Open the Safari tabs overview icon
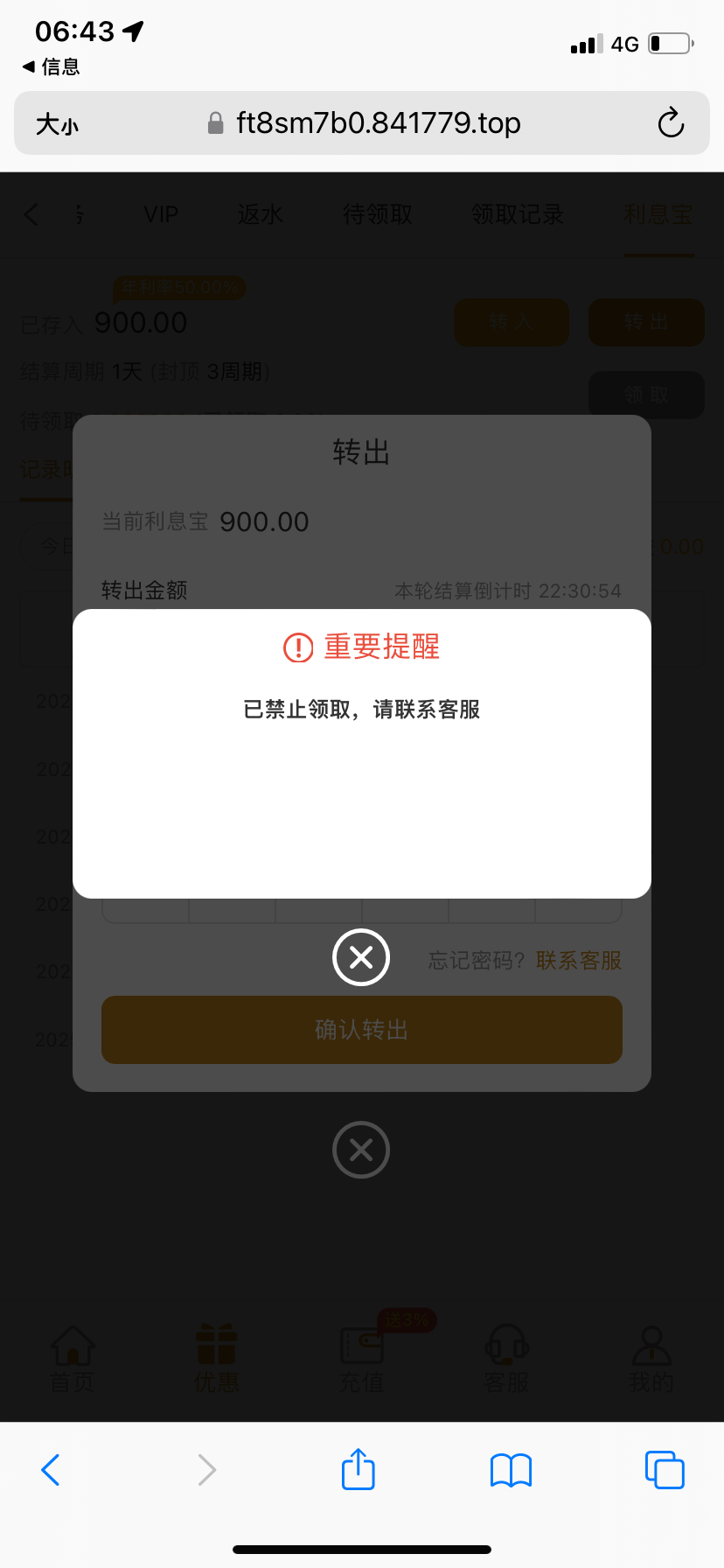Viewport: 724px width, 1568px height. point(665,1469)
